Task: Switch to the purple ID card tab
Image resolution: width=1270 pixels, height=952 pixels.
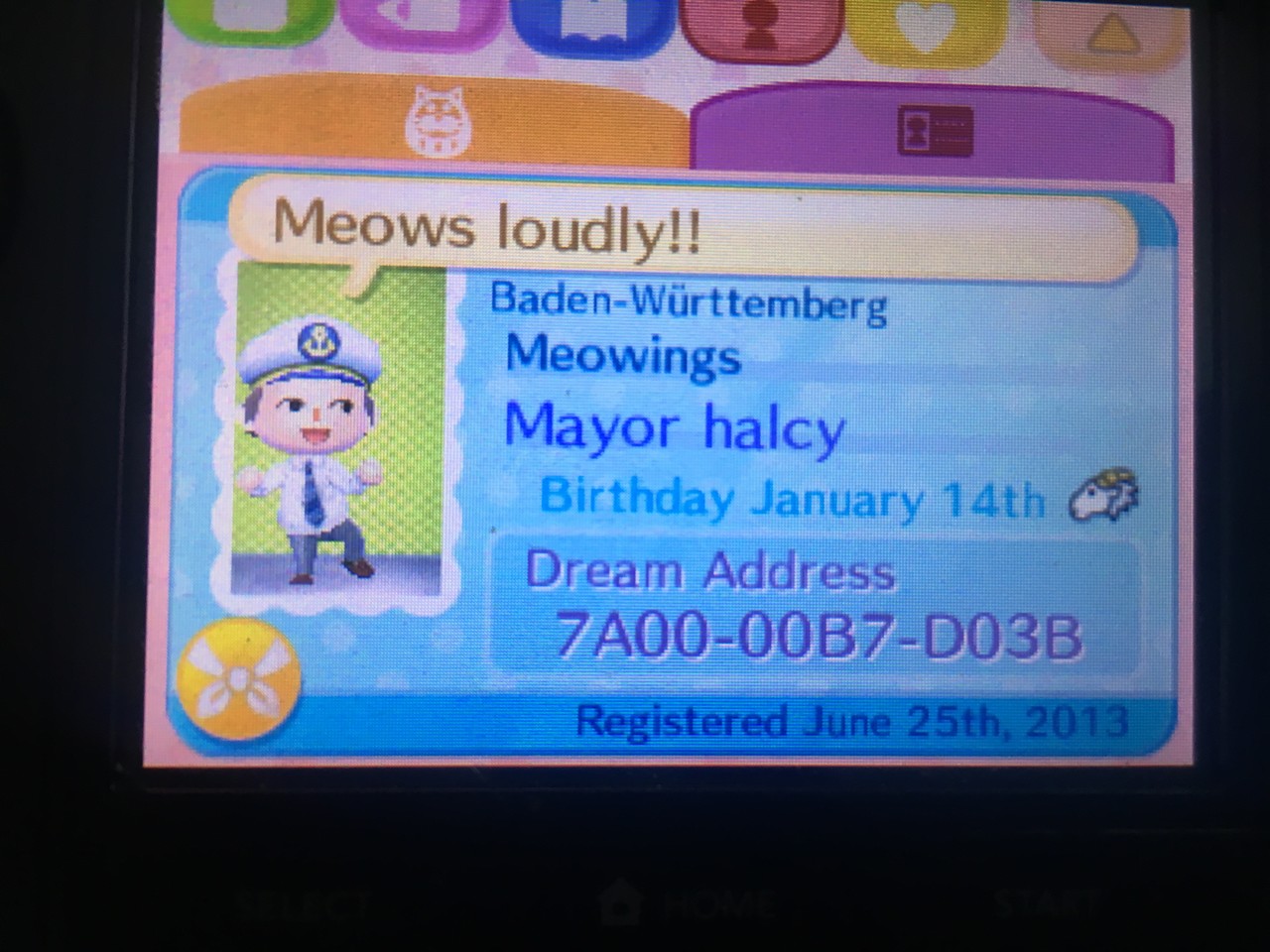Action: click(x=934, y=131)
